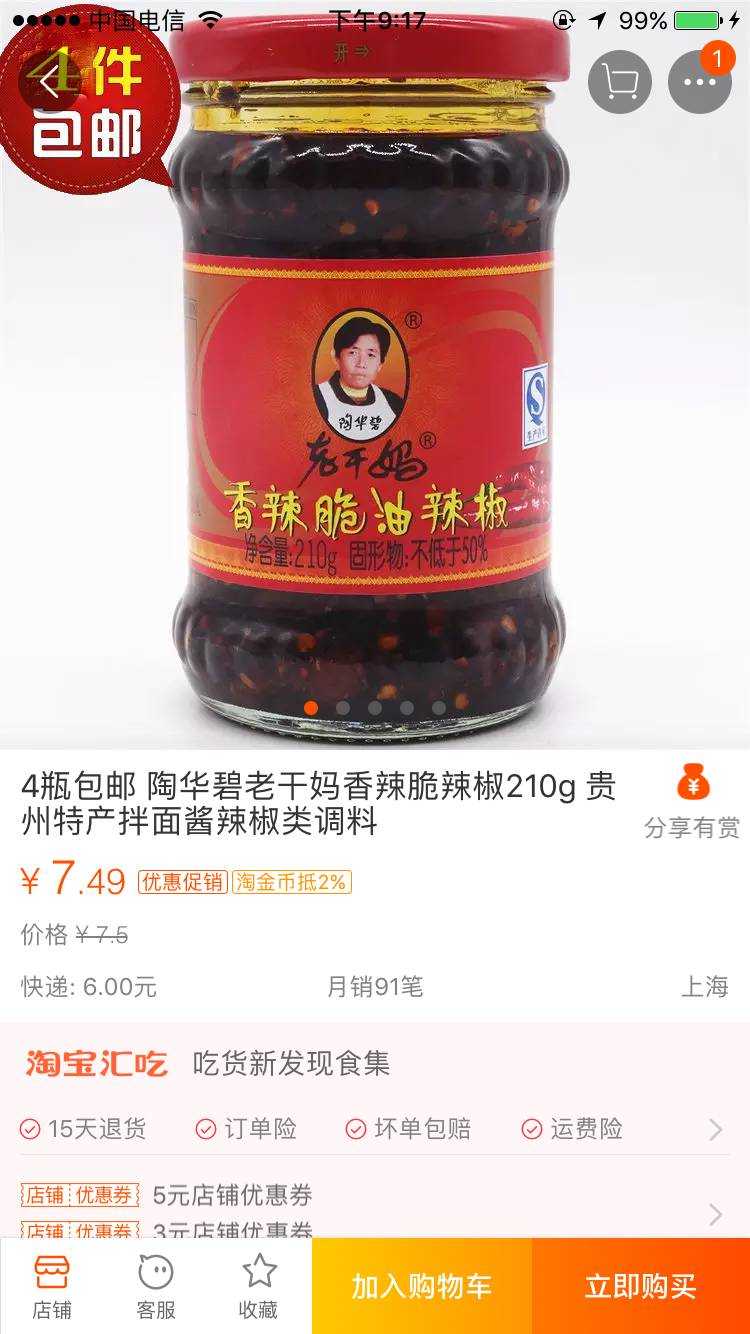The image size is (750, 1334).
Task: Tap the product photo of the chili jar
Action: click(375, 400)
